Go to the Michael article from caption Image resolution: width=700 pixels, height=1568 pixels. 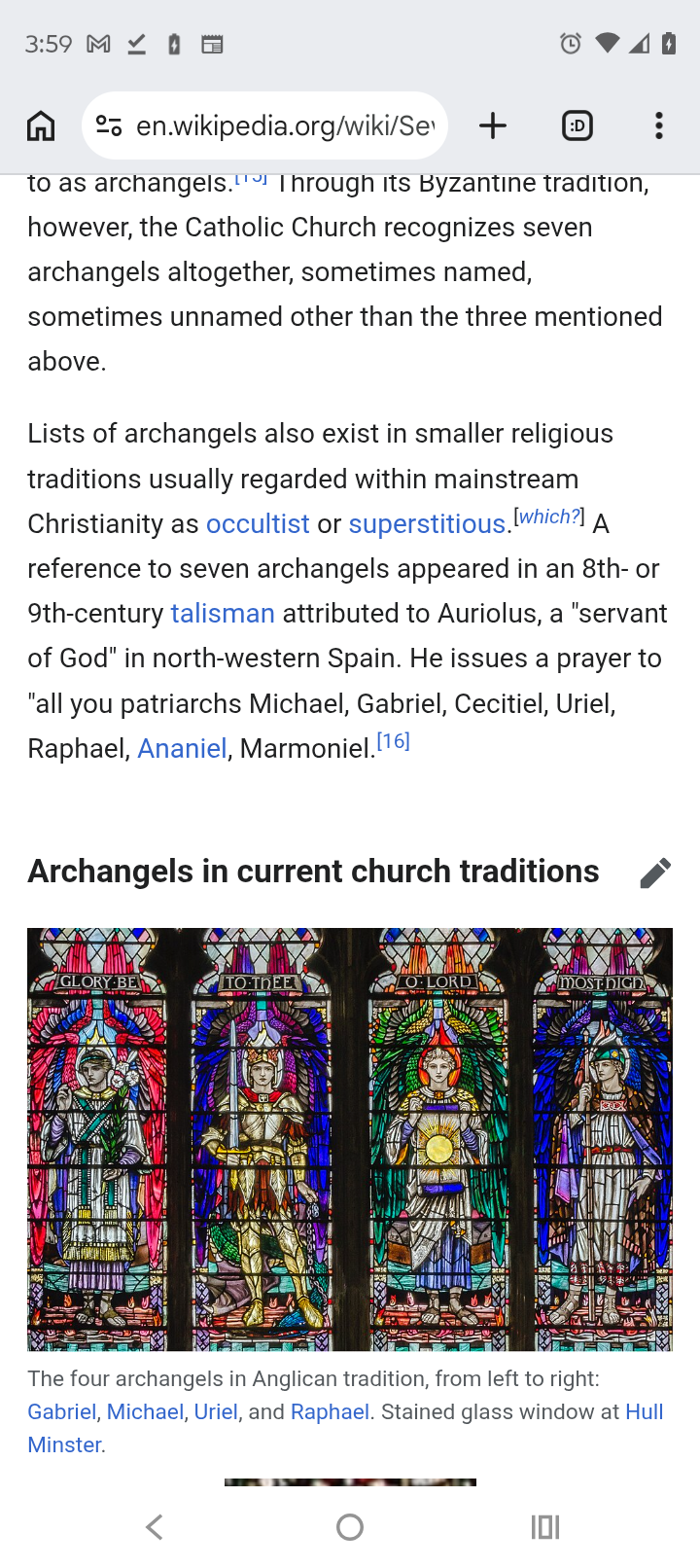click(145, 1412)
